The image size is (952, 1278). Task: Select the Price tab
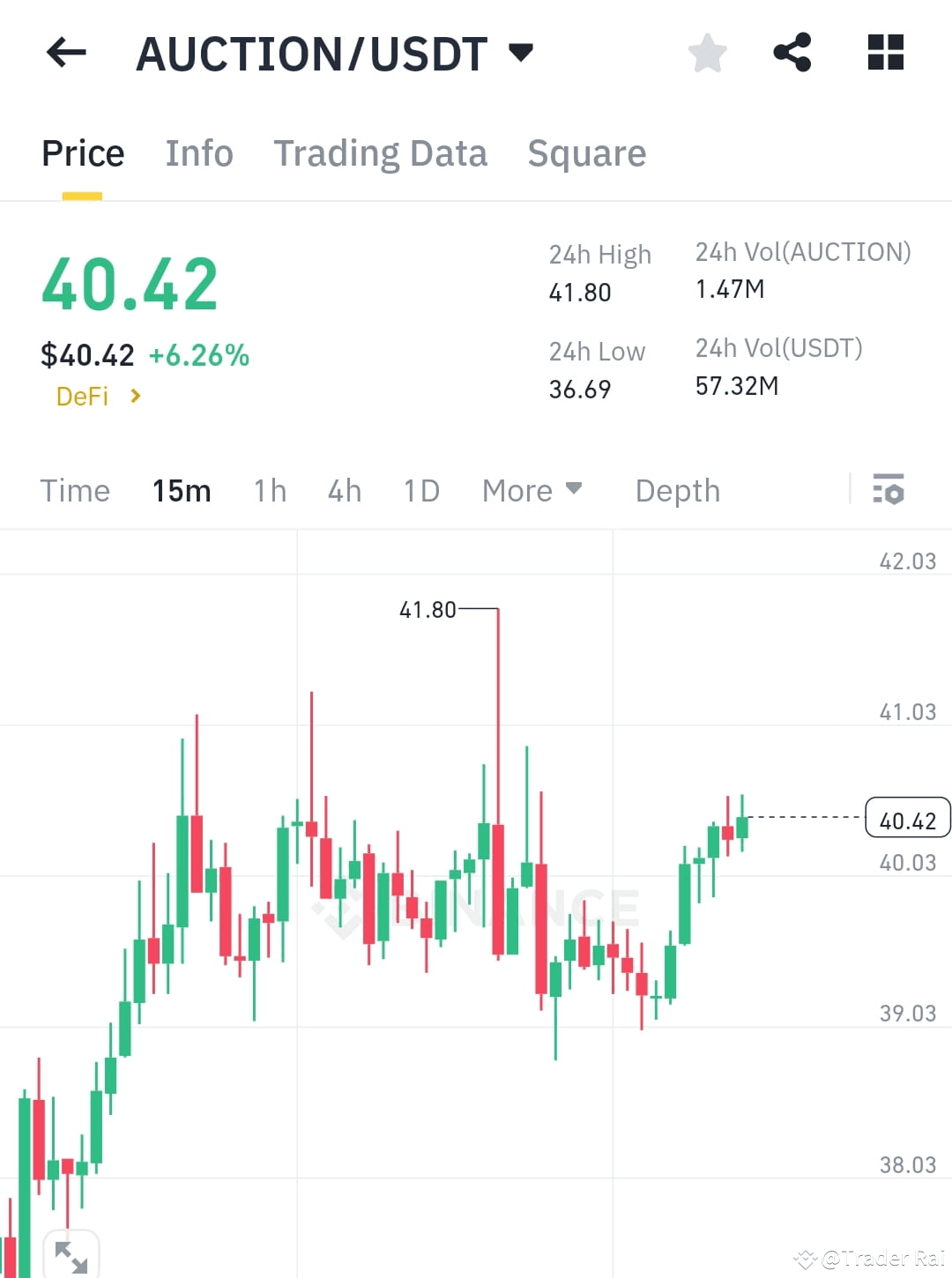coord(82,152)
